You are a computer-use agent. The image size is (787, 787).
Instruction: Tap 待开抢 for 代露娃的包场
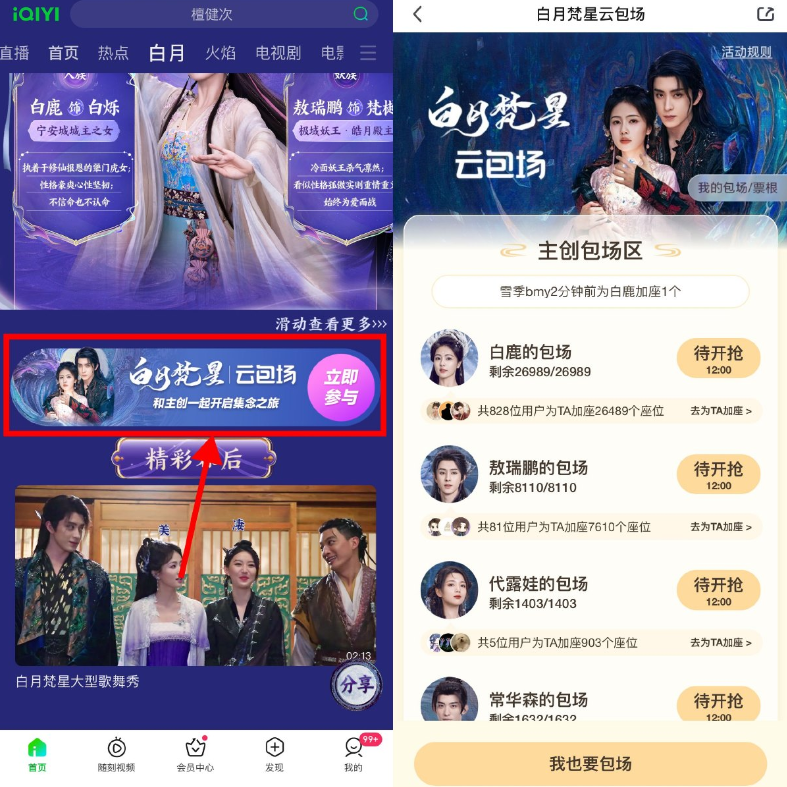[718, 591]
